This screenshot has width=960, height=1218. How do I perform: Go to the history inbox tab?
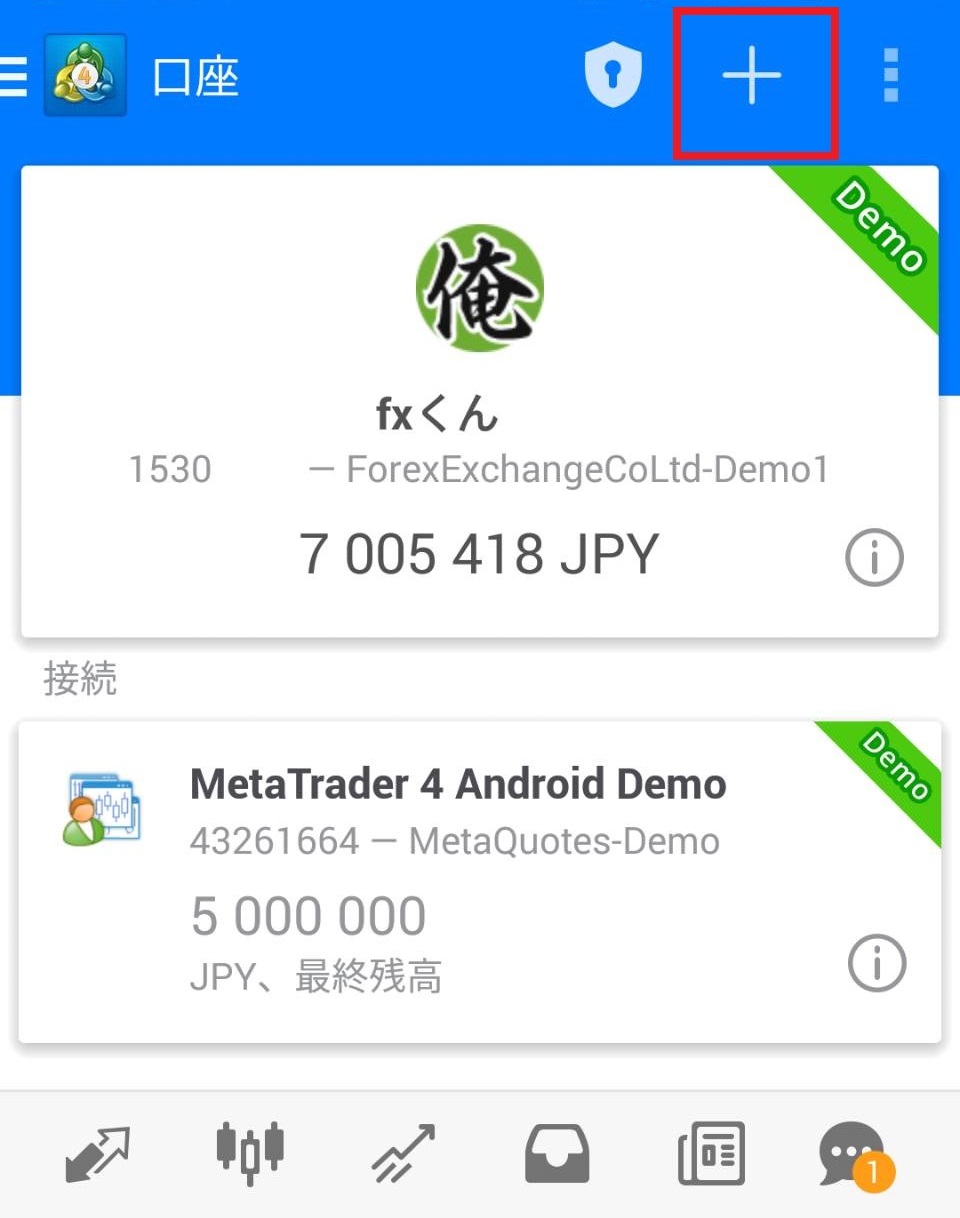[x=557, y=1156]
